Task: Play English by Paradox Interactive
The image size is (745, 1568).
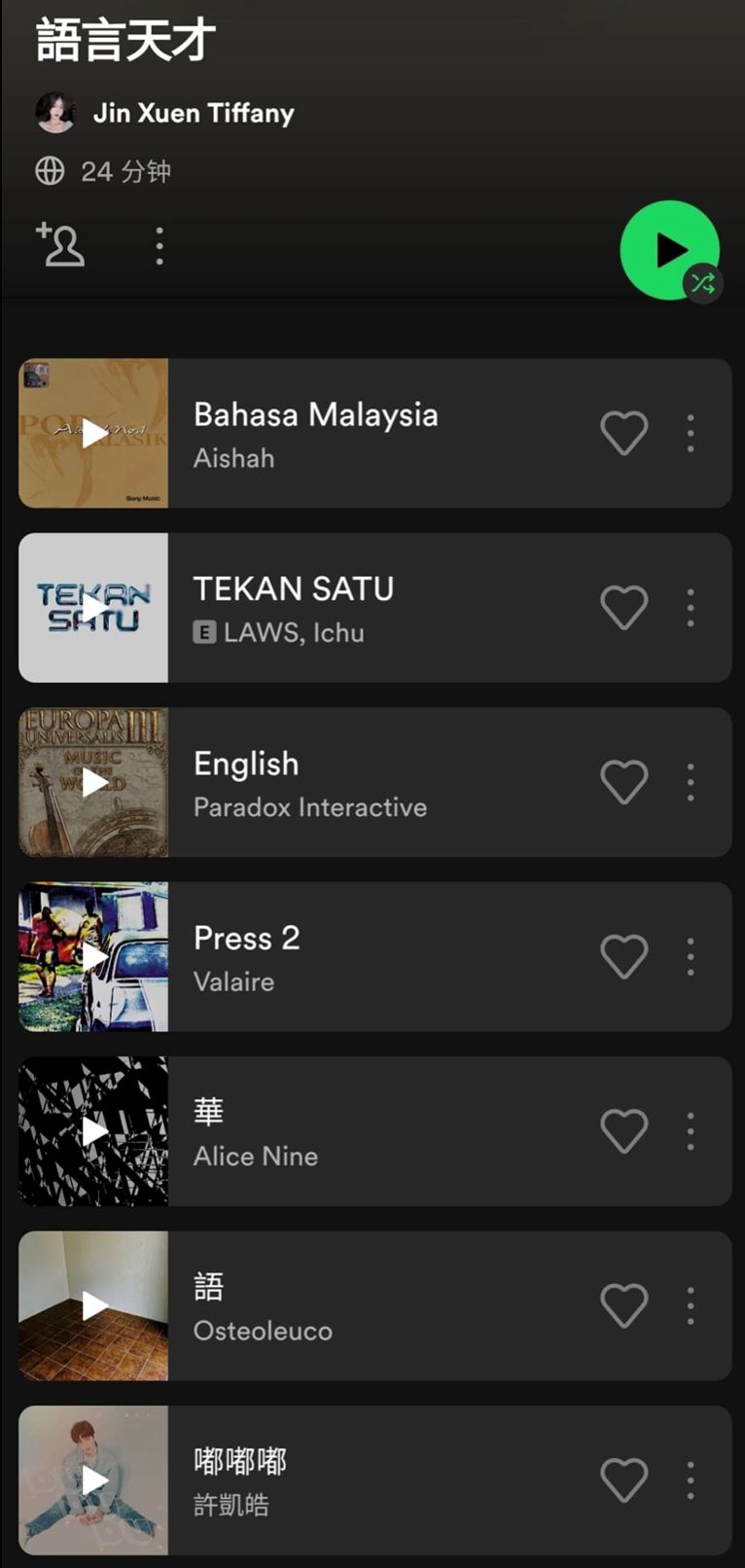Action: point(93,782)
